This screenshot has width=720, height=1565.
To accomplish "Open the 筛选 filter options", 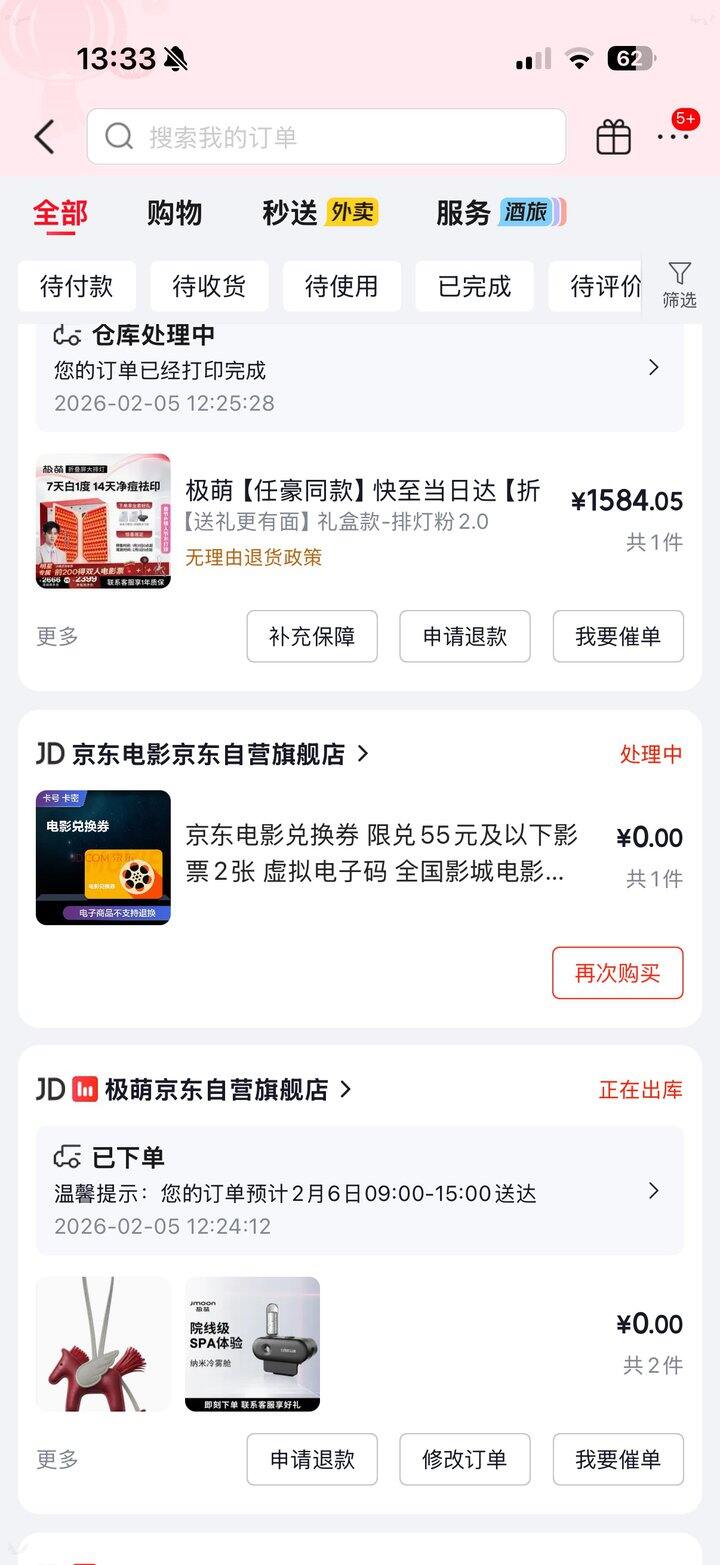I will (x=679, y=285).
